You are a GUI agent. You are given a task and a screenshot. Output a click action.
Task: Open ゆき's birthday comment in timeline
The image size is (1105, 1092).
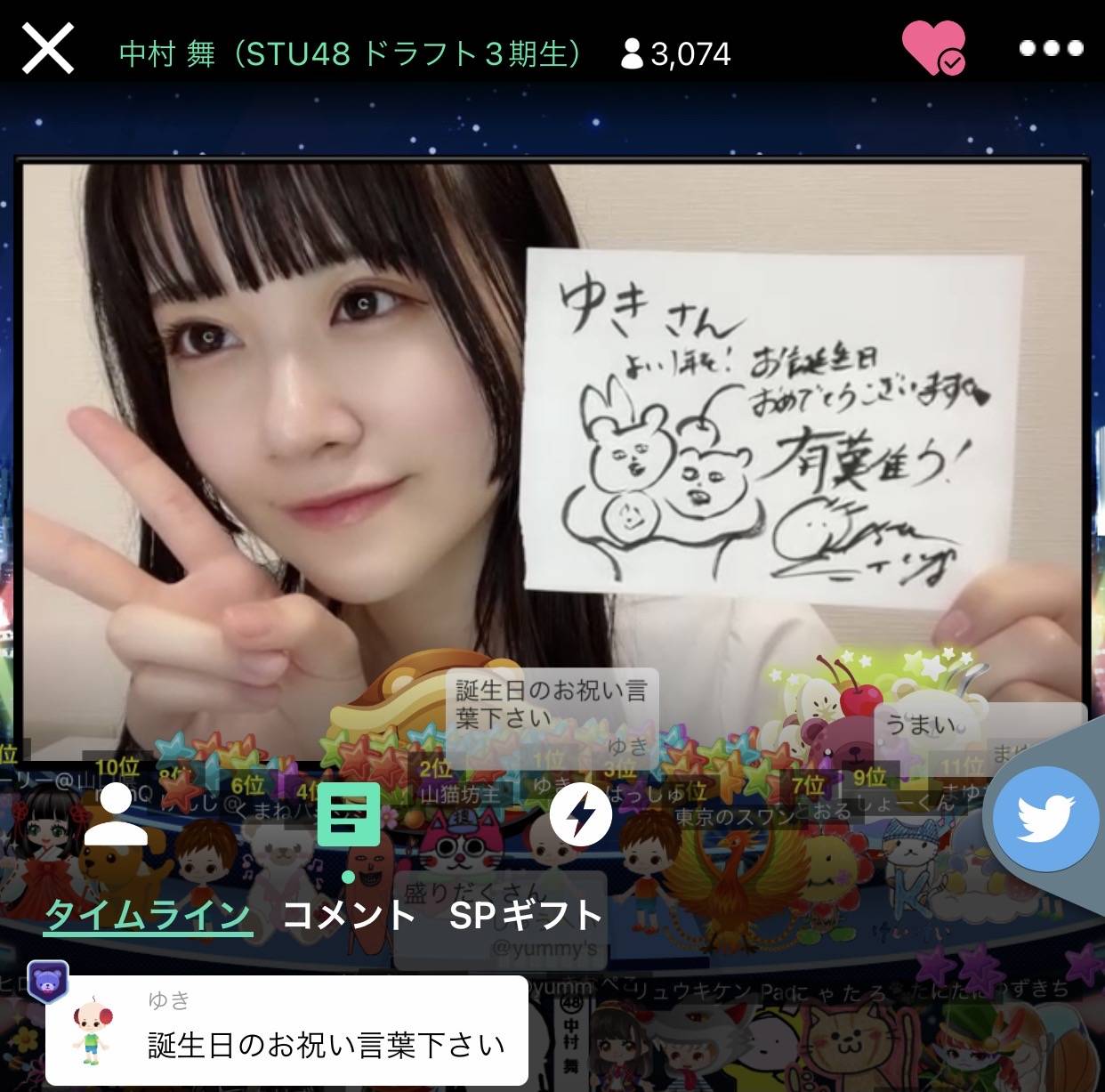coord(286,1031)
